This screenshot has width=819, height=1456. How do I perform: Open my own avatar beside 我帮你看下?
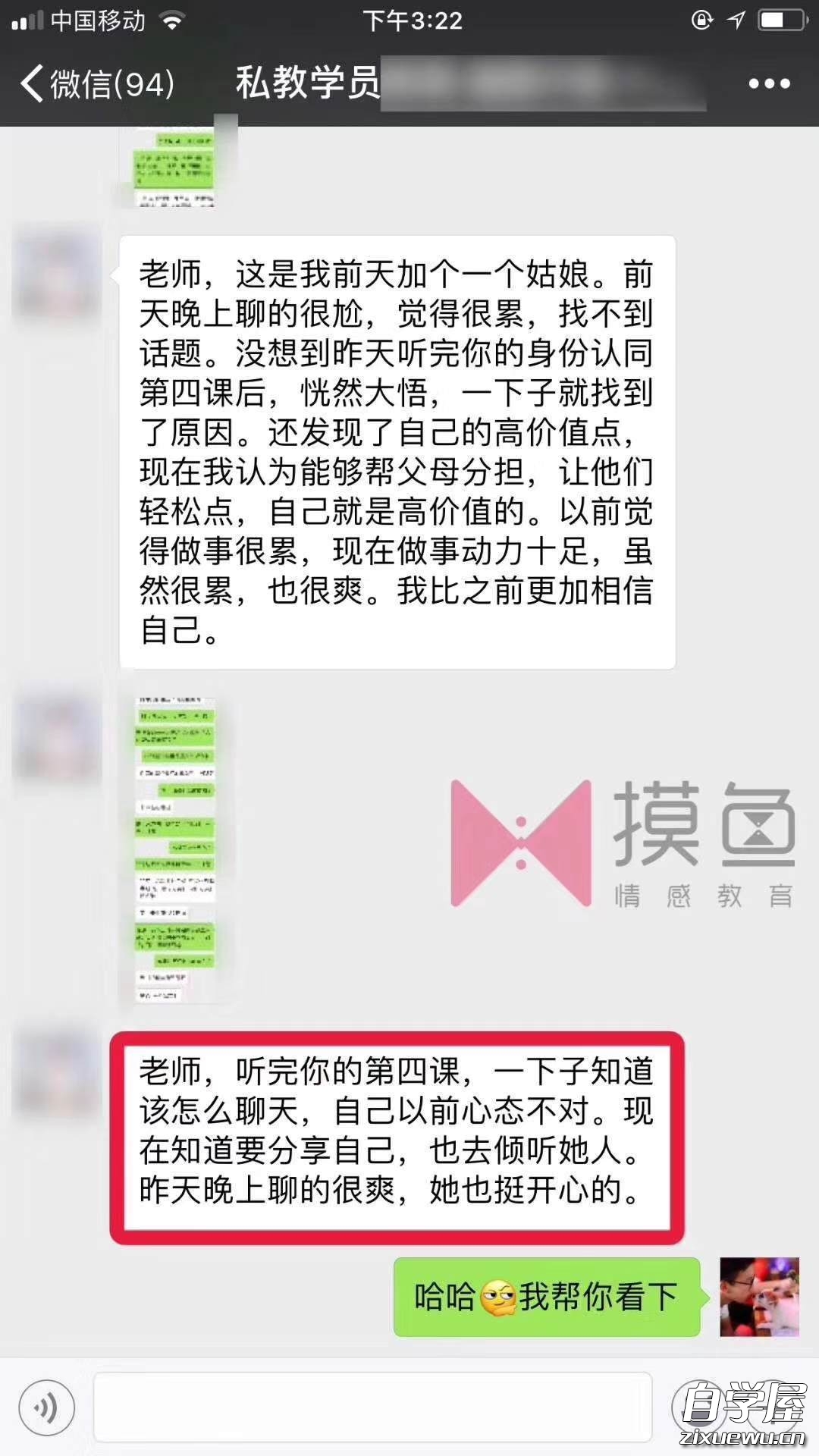(x=759, y=1297)
